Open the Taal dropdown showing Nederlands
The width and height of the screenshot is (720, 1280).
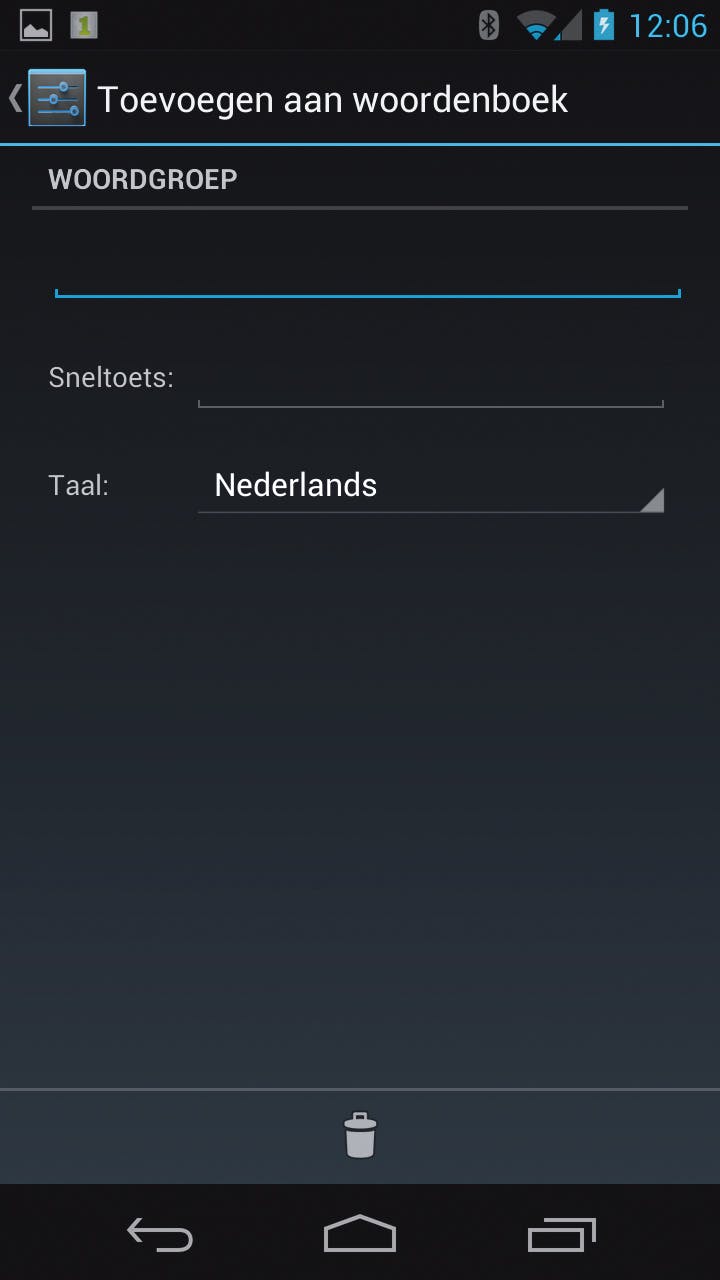(430, 486)
